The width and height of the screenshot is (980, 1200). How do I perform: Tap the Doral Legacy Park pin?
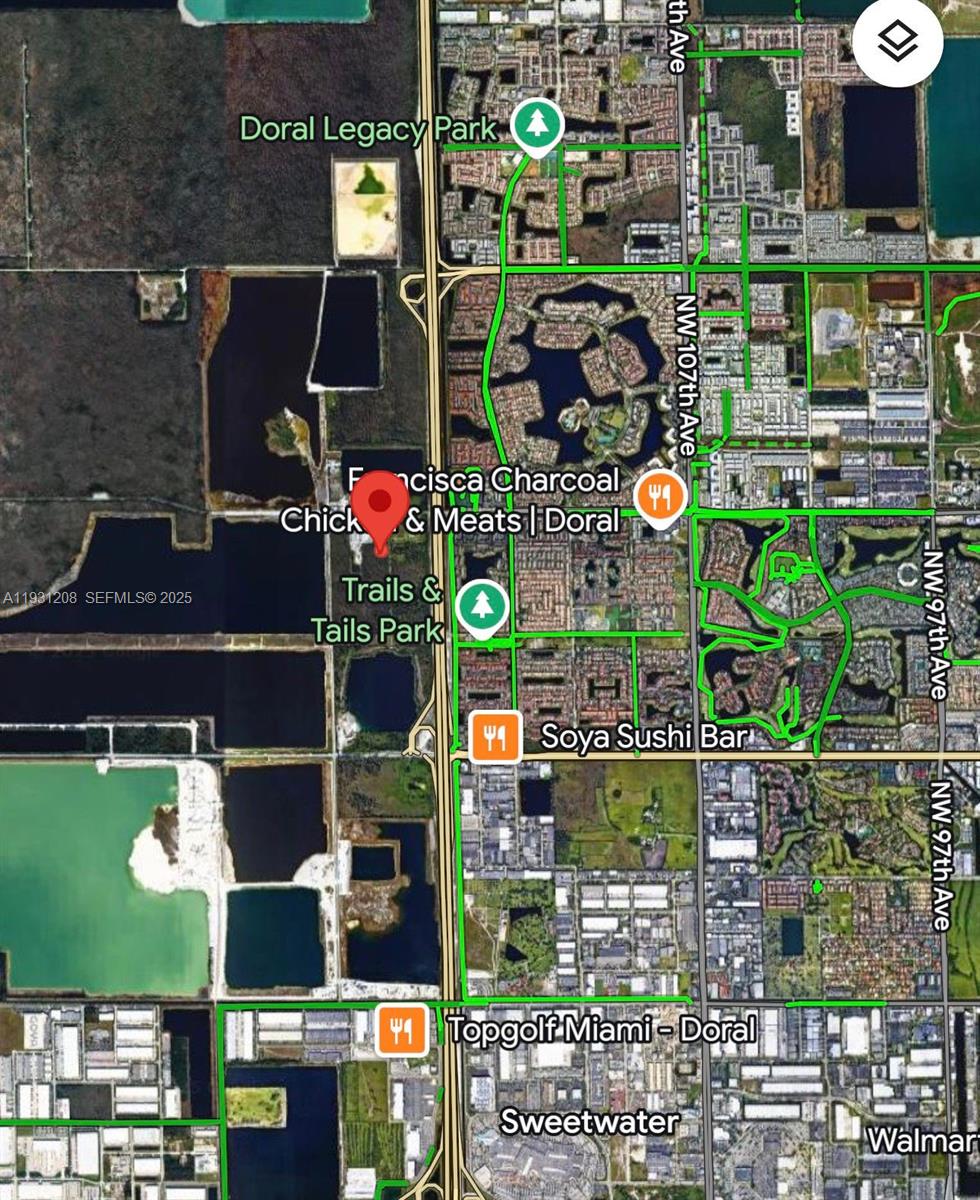pos(538,125)
